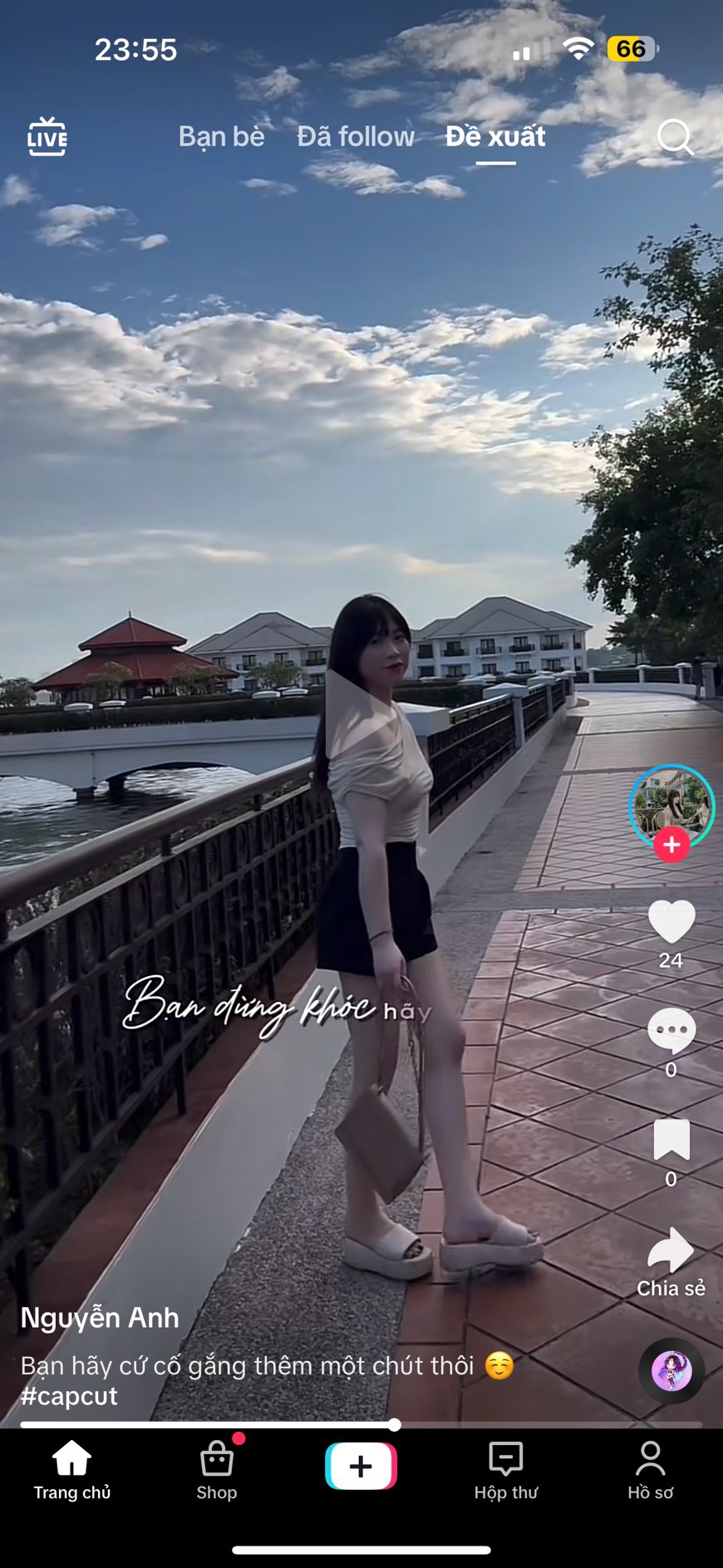Switch to the Bạn bè tab
The width and height of the screenshot is (723, 1568).
point(221,136)
